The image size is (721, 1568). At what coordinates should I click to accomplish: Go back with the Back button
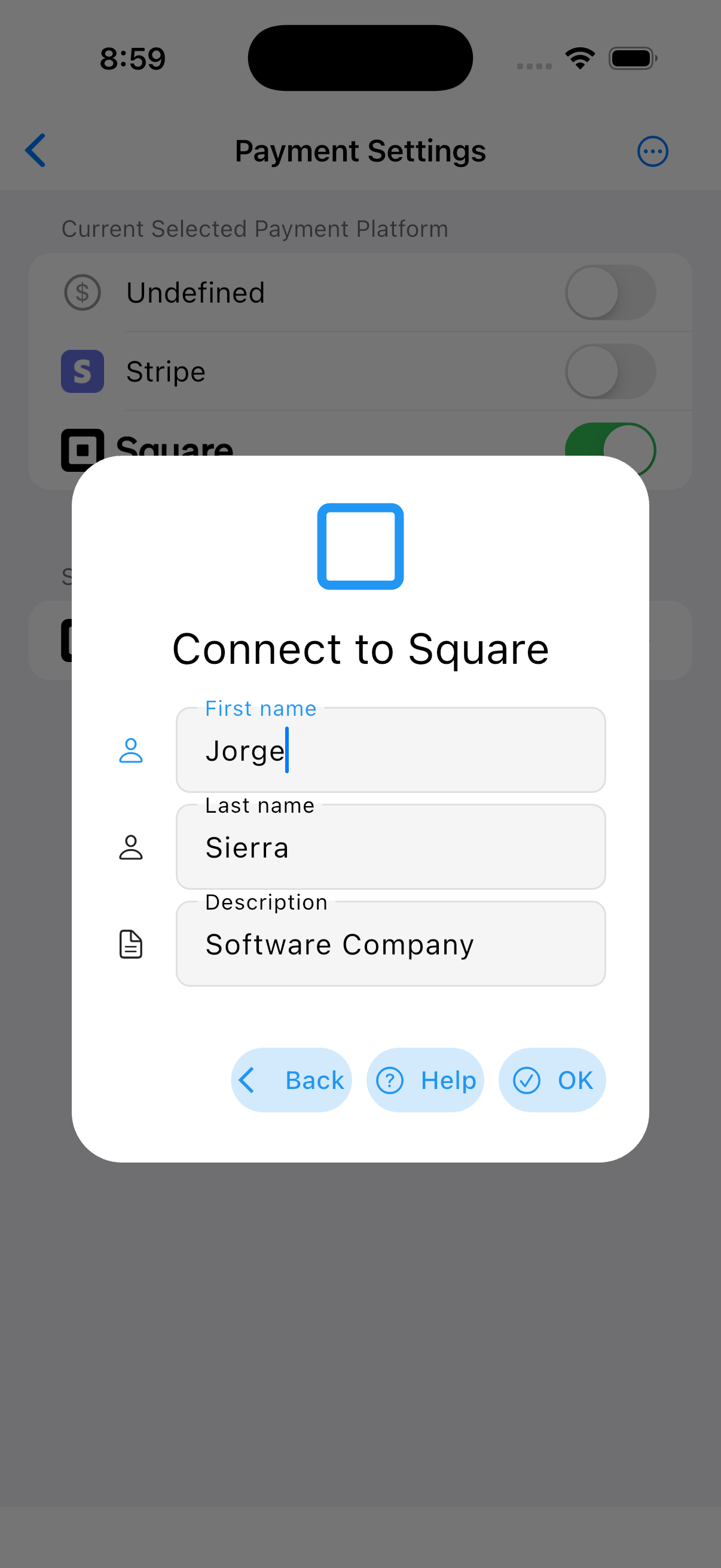(291, 1080)
